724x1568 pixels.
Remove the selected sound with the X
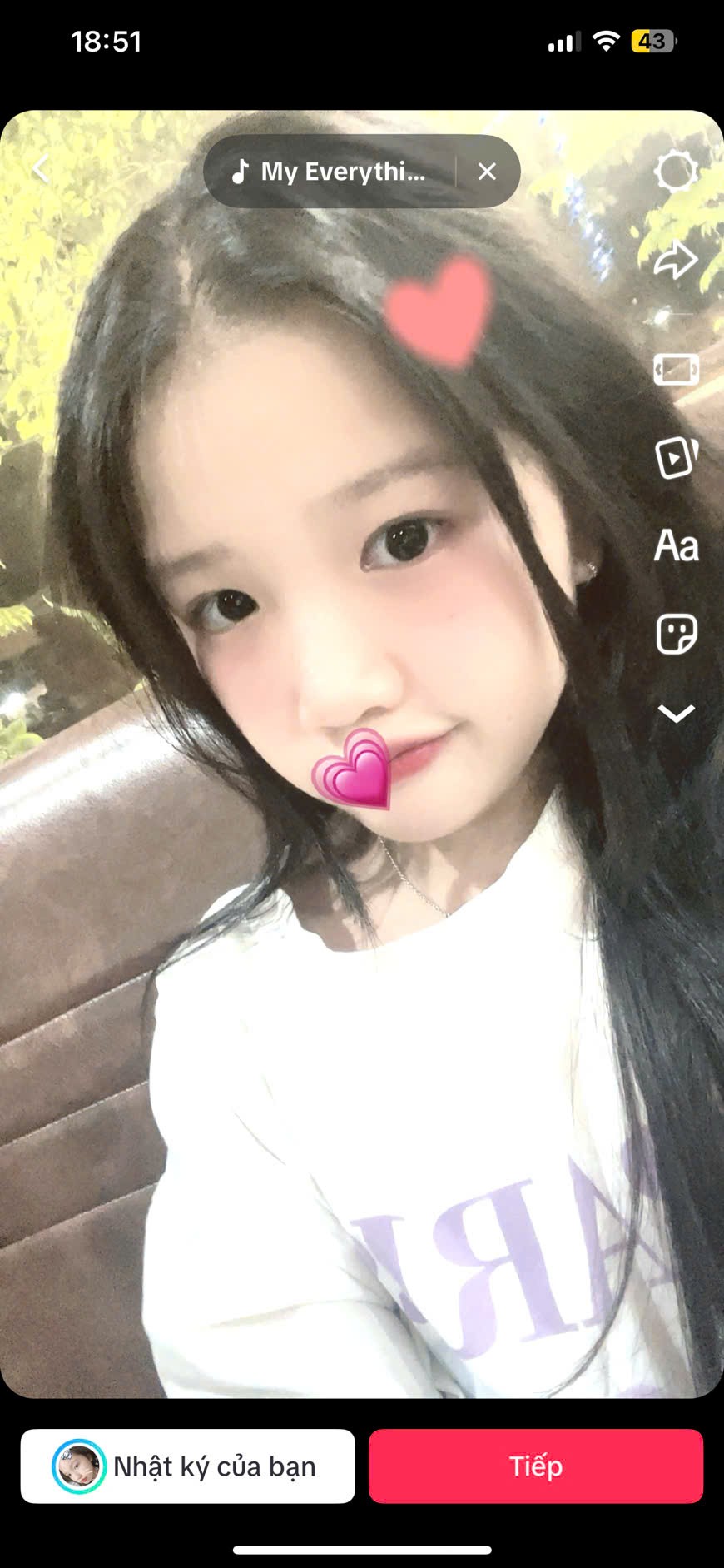click(487, 172)
